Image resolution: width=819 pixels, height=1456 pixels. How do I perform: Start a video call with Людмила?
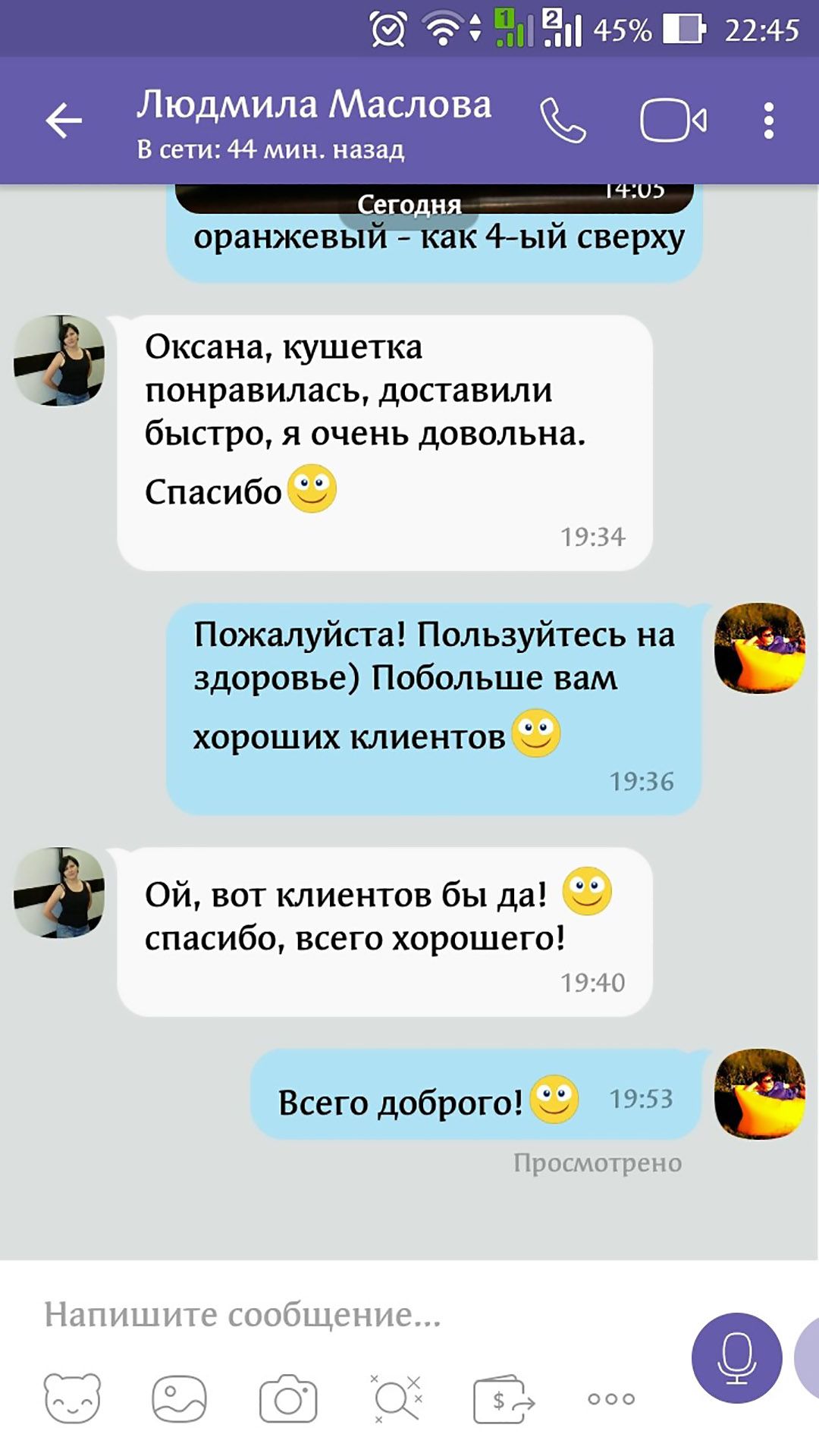tap(673, 121)
